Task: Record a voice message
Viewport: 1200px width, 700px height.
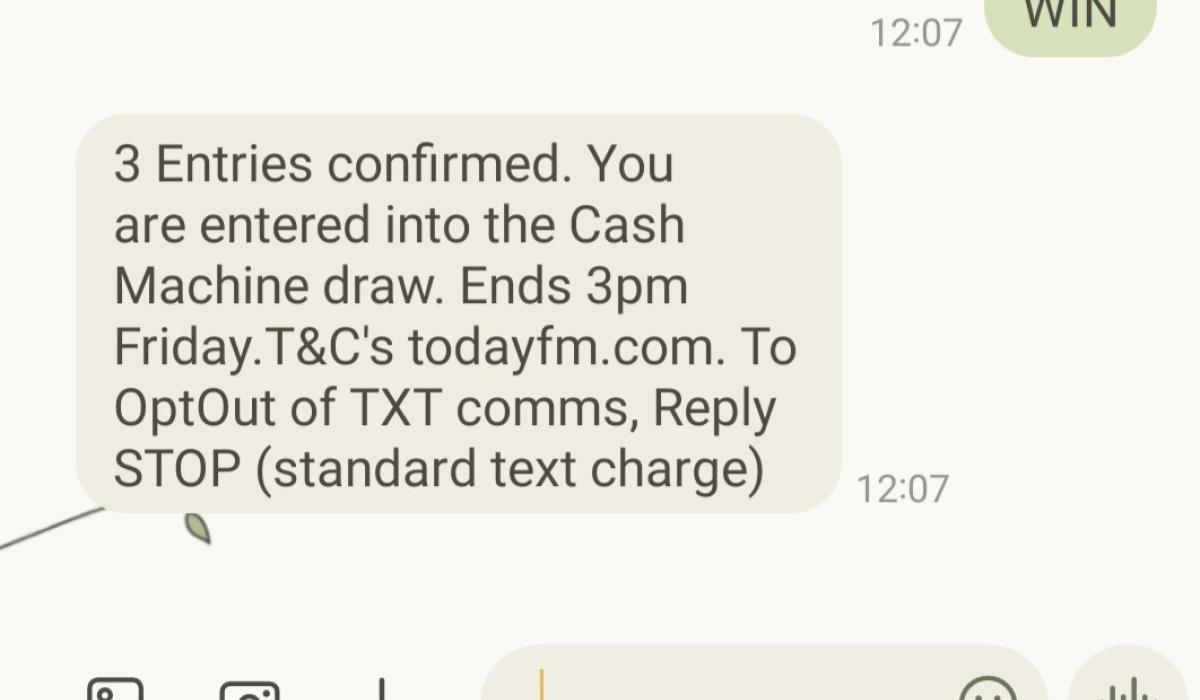Action: point(1130,689)
